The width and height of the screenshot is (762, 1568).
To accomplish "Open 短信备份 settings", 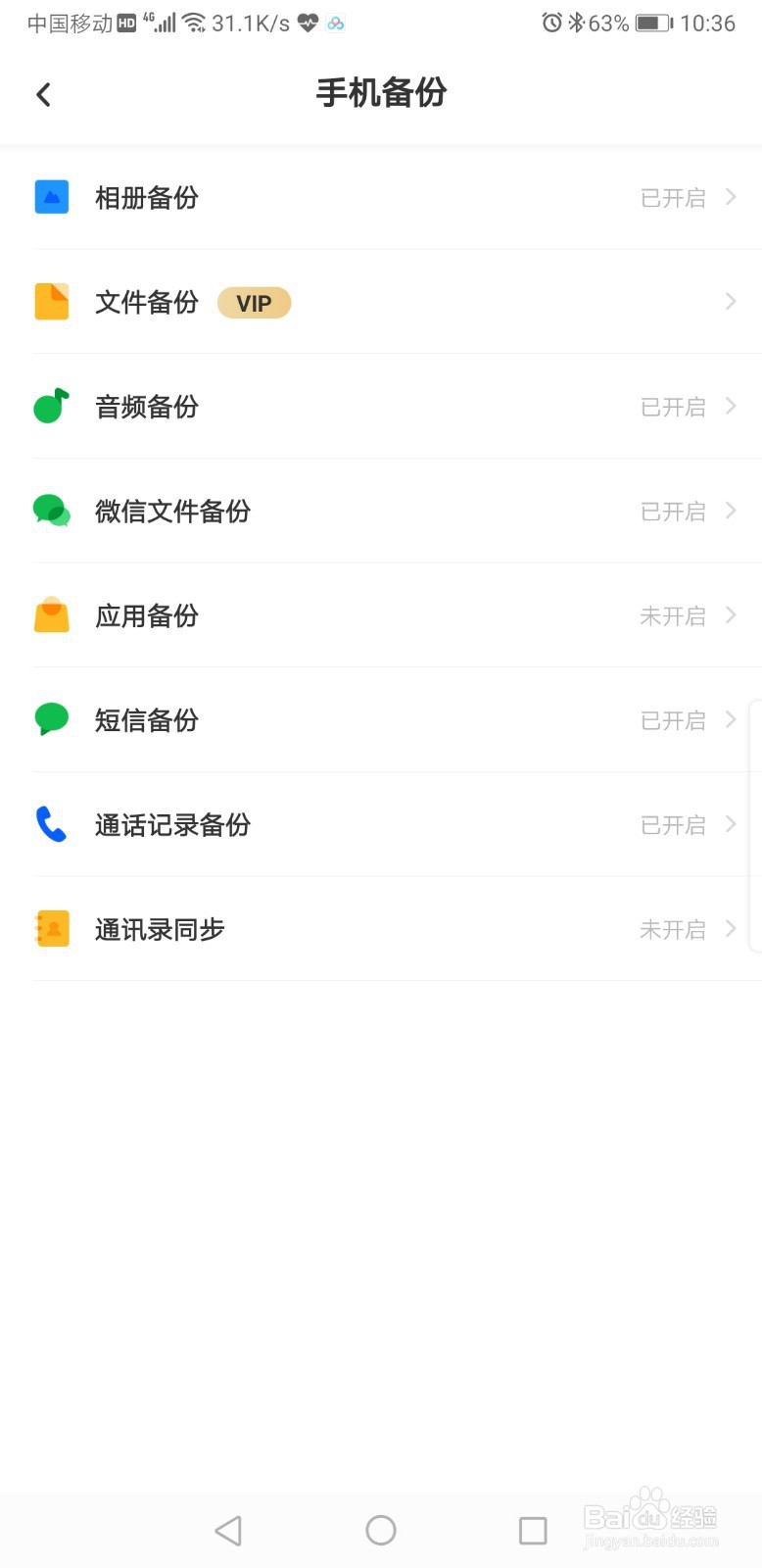I will click(x=381, y=720).
